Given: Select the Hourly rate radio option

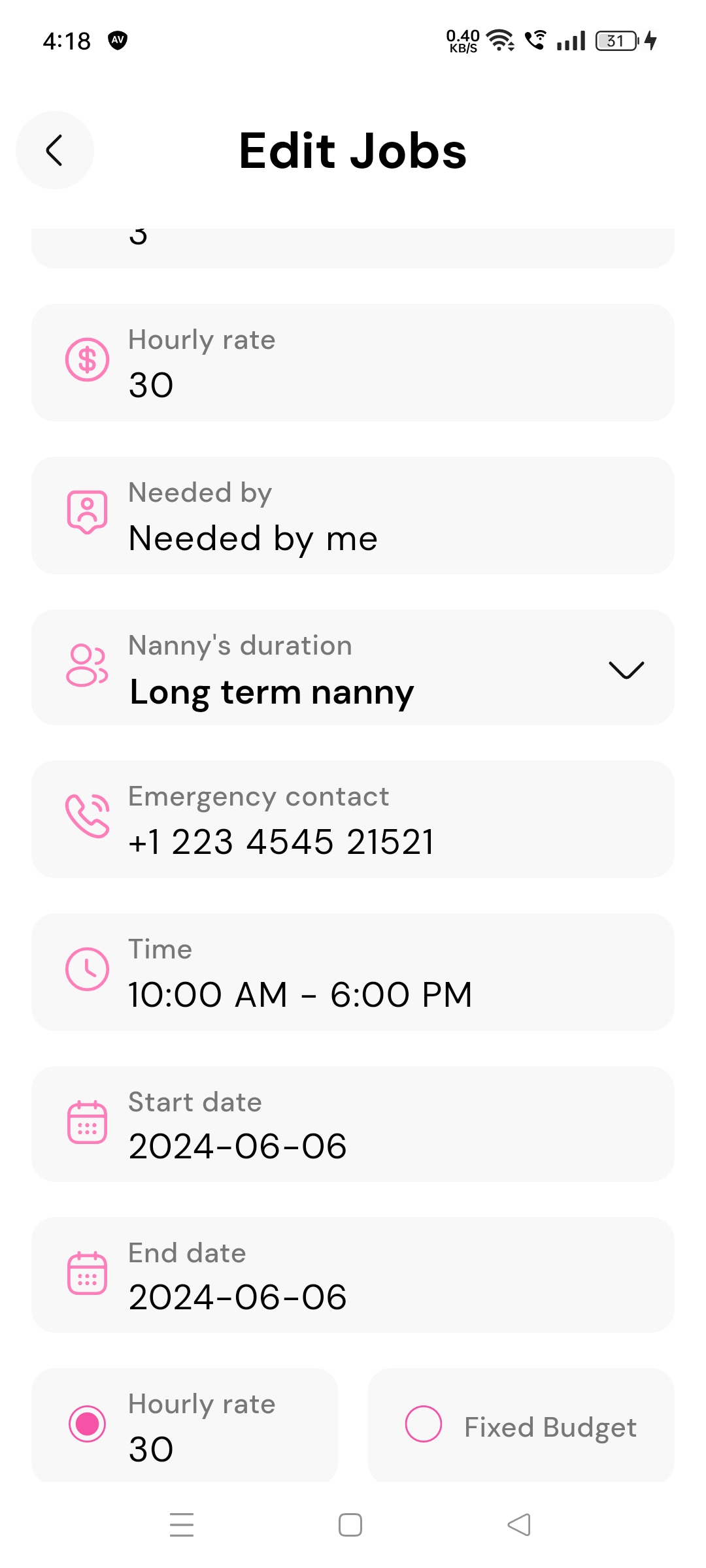Looking at the screenshot, I should 88,1424.
